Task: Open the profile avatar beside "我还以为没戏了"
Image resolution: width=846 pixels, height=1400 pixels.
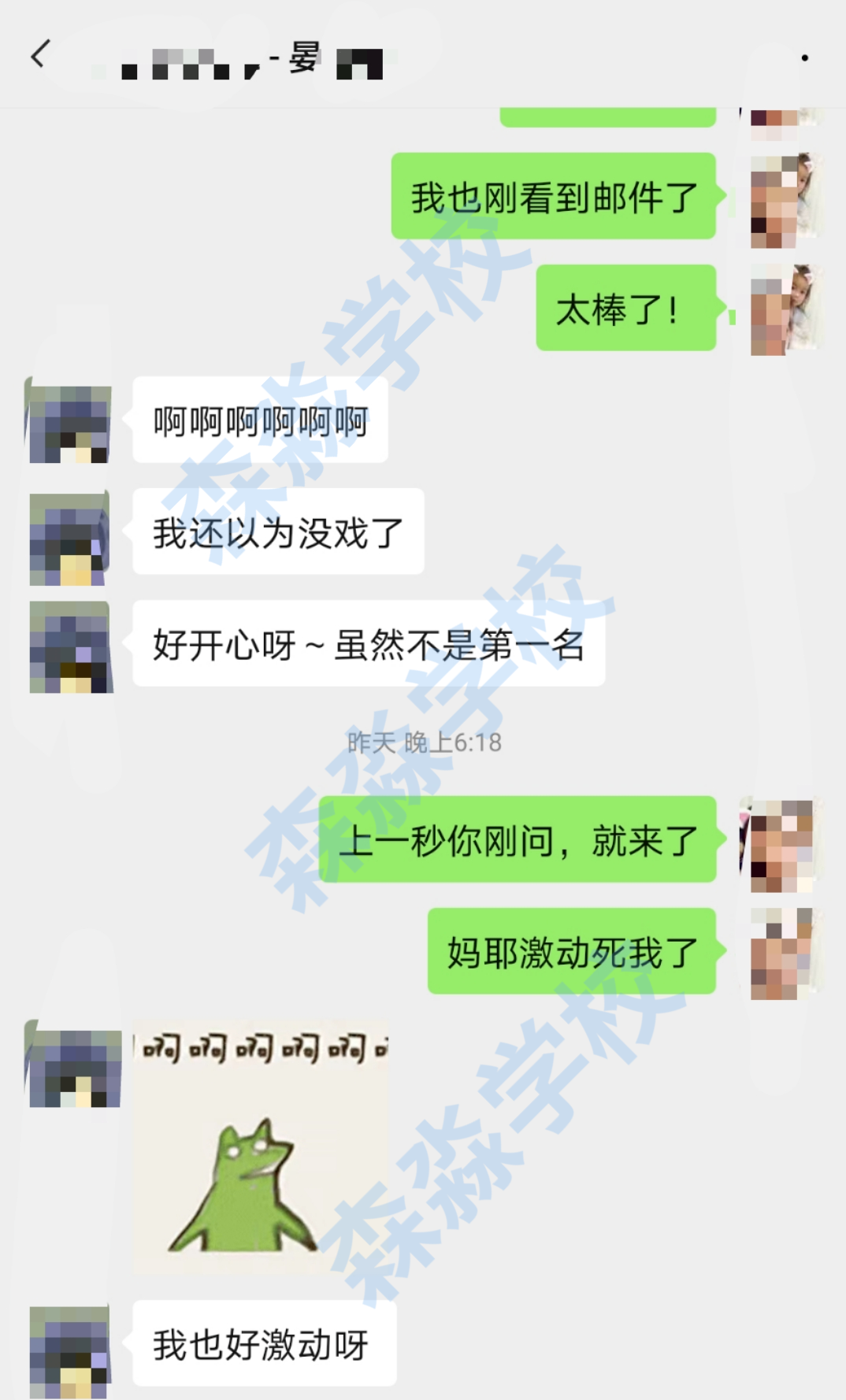Action: 69,539
